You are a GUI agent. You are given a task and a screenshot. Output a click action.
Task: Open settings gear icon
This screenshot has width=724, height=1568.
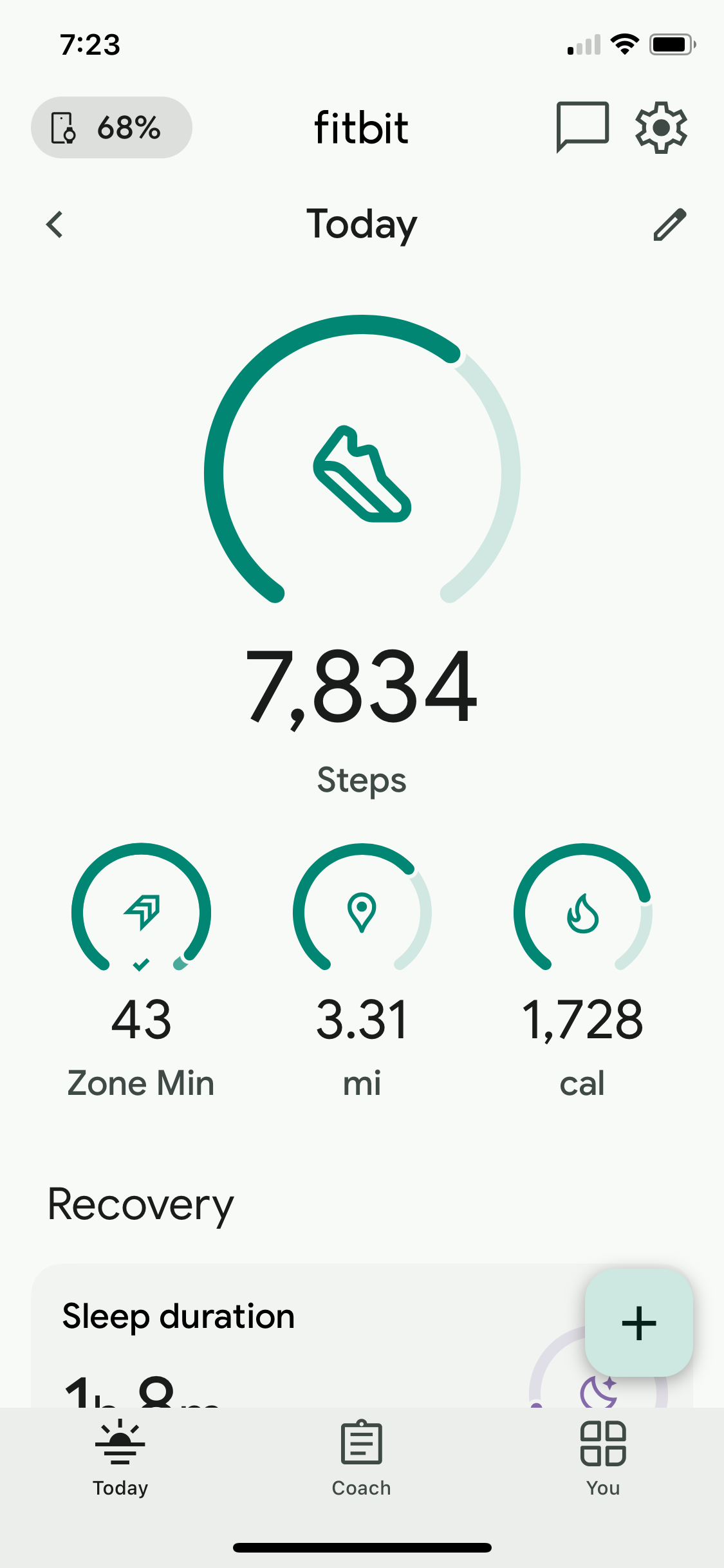[661, 127]
